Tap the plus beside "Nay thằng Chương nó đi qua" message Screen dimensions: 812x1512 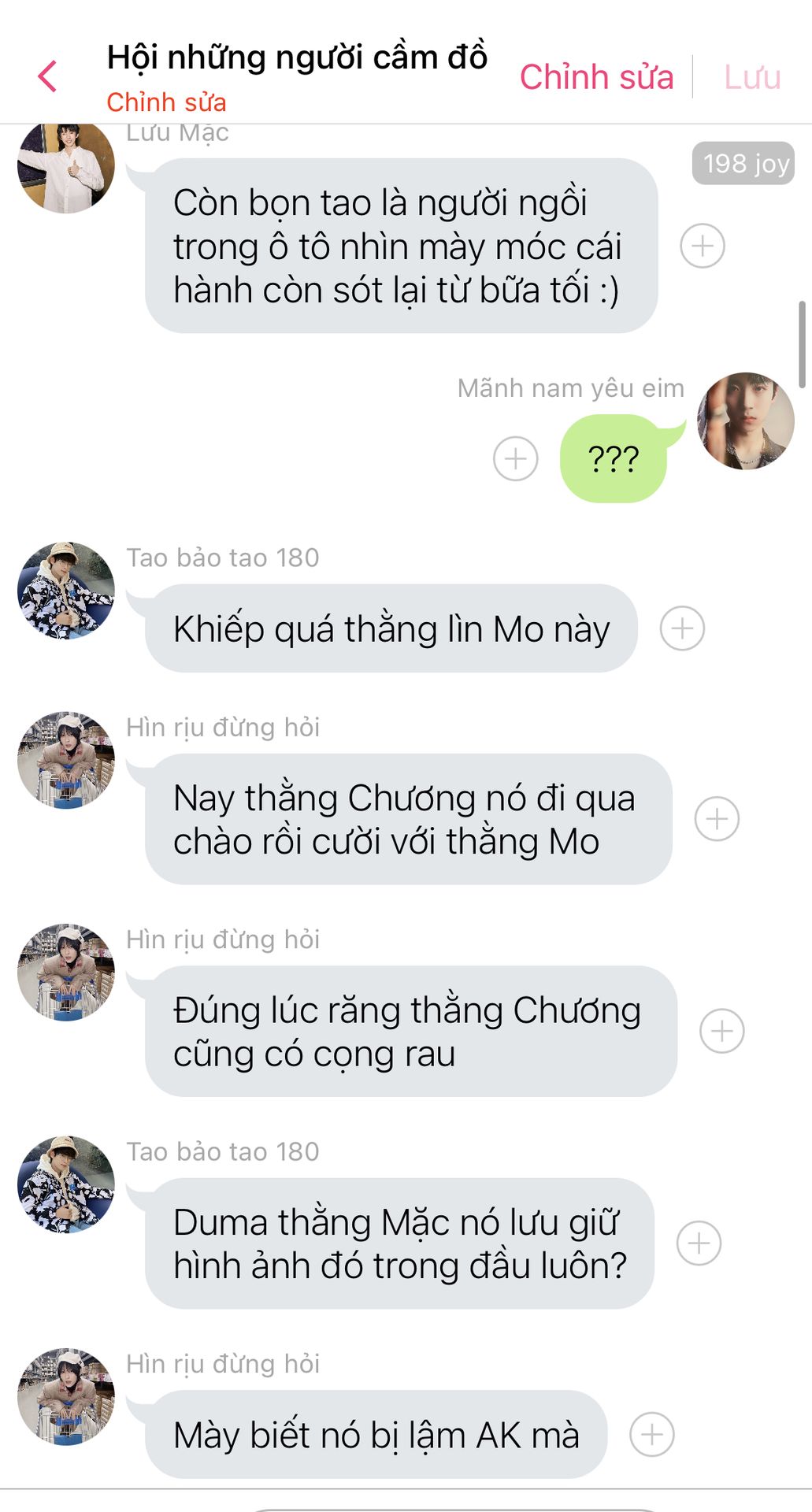click(x=717, y=819)
